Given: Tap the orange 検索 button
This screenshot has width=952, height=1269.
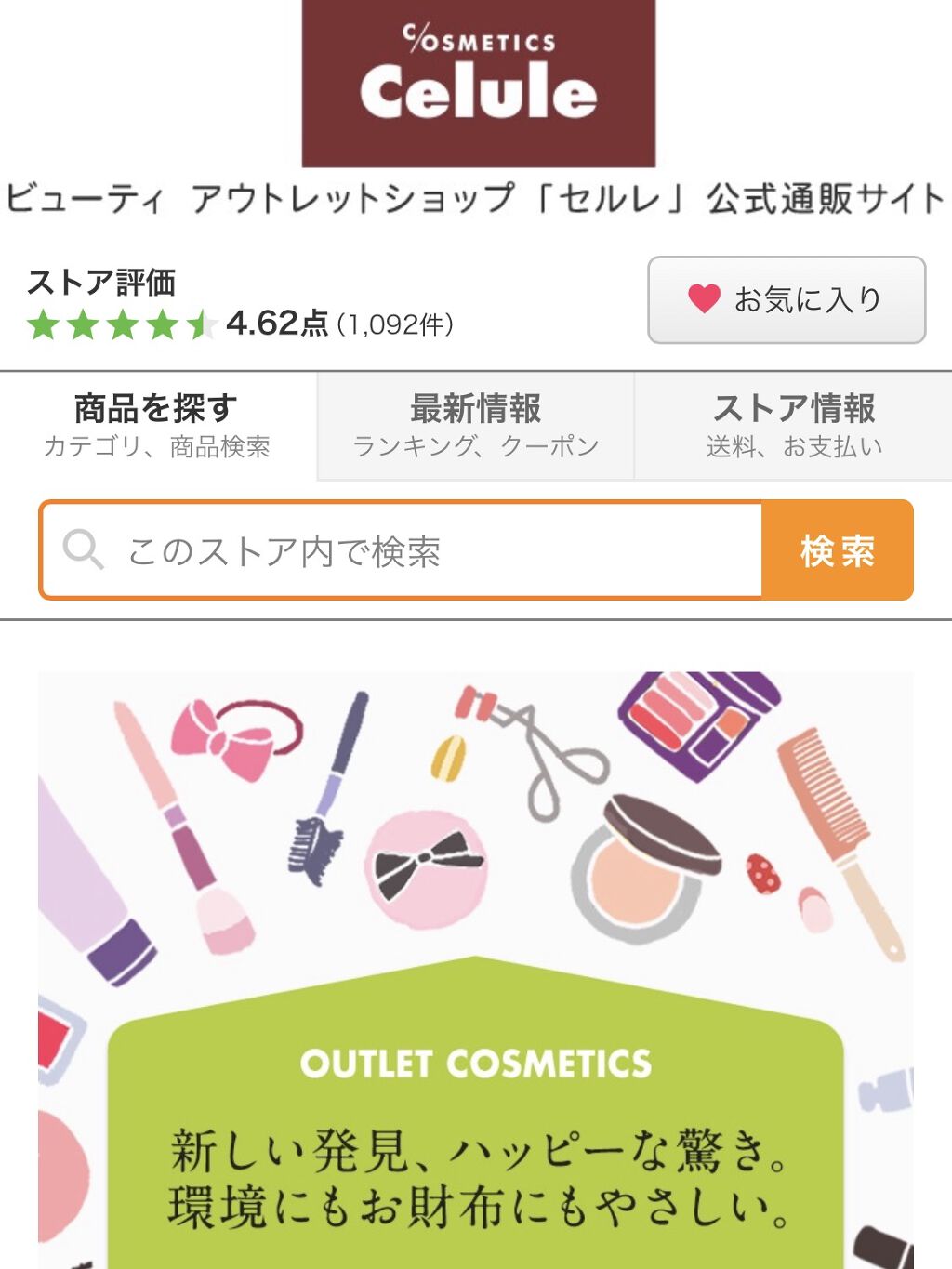Looking at the screenshot, I should point(837,550).
